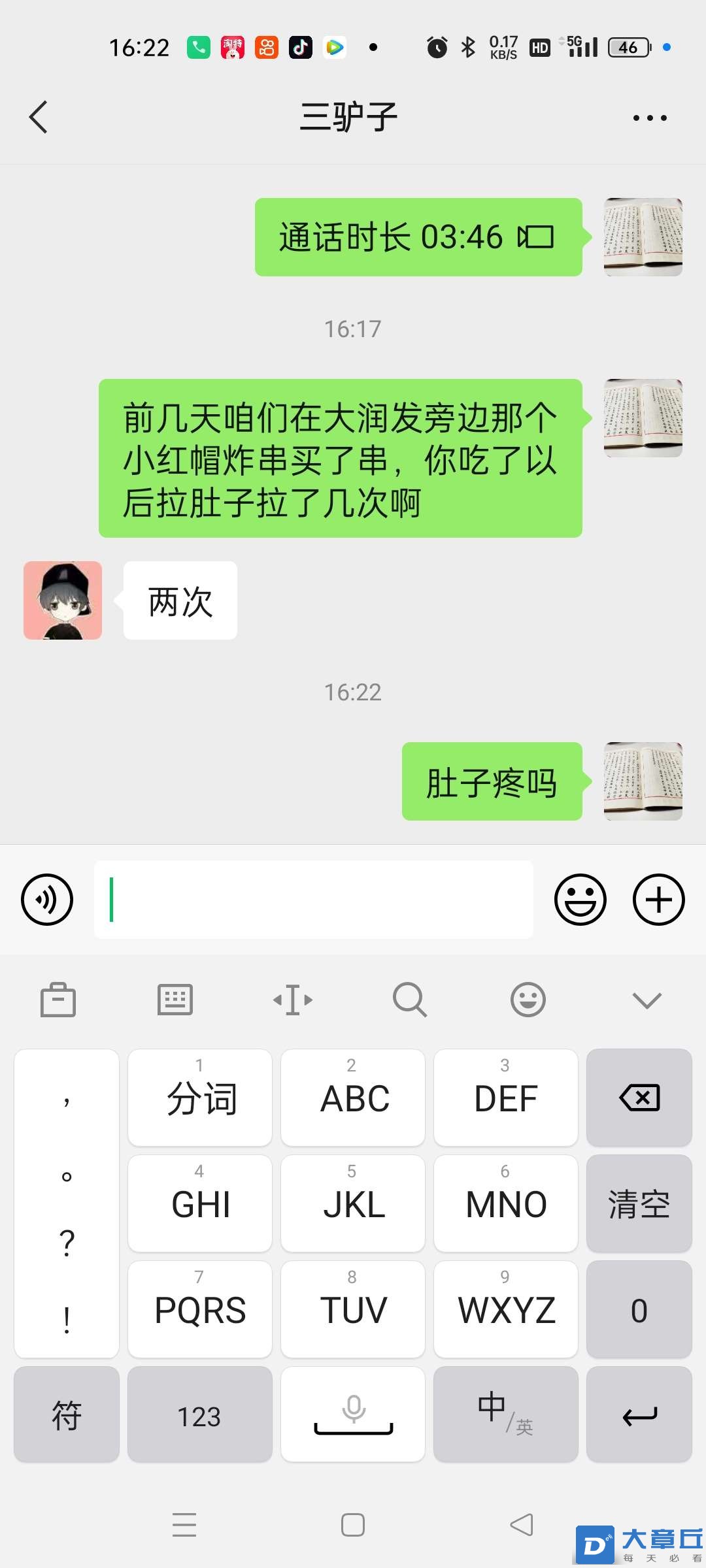Open keyboard emoticon panel
This screenshot has height=1568, width=706.
(528, 1000)
